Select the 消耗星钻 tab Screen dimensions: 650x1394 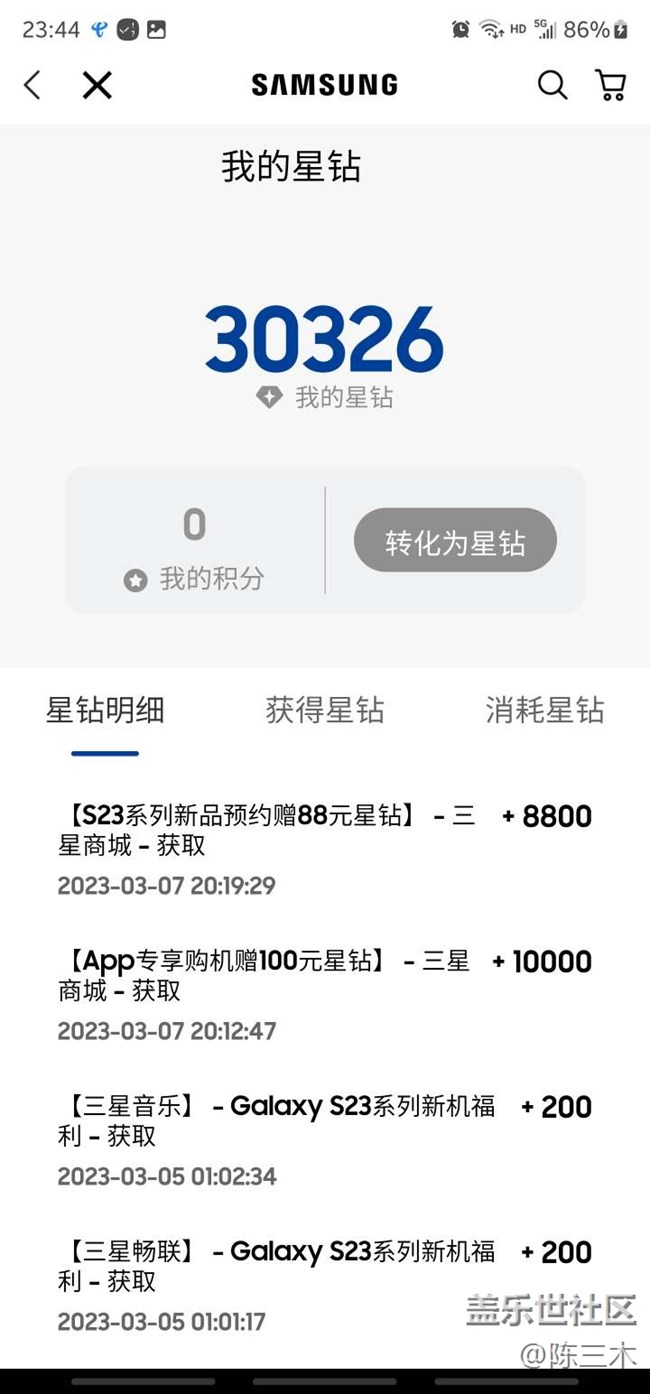tap(545, 711)
